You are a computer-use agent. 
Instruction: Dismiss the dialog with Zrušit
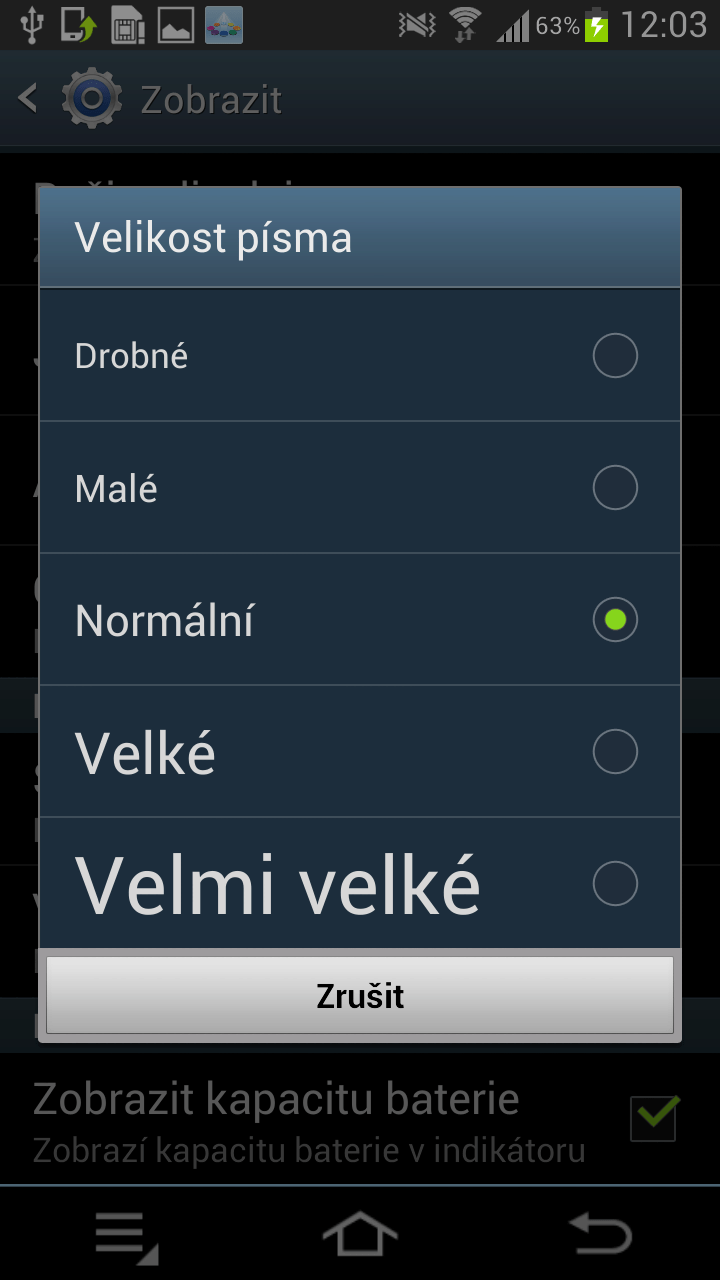click(x=360, y=995)
